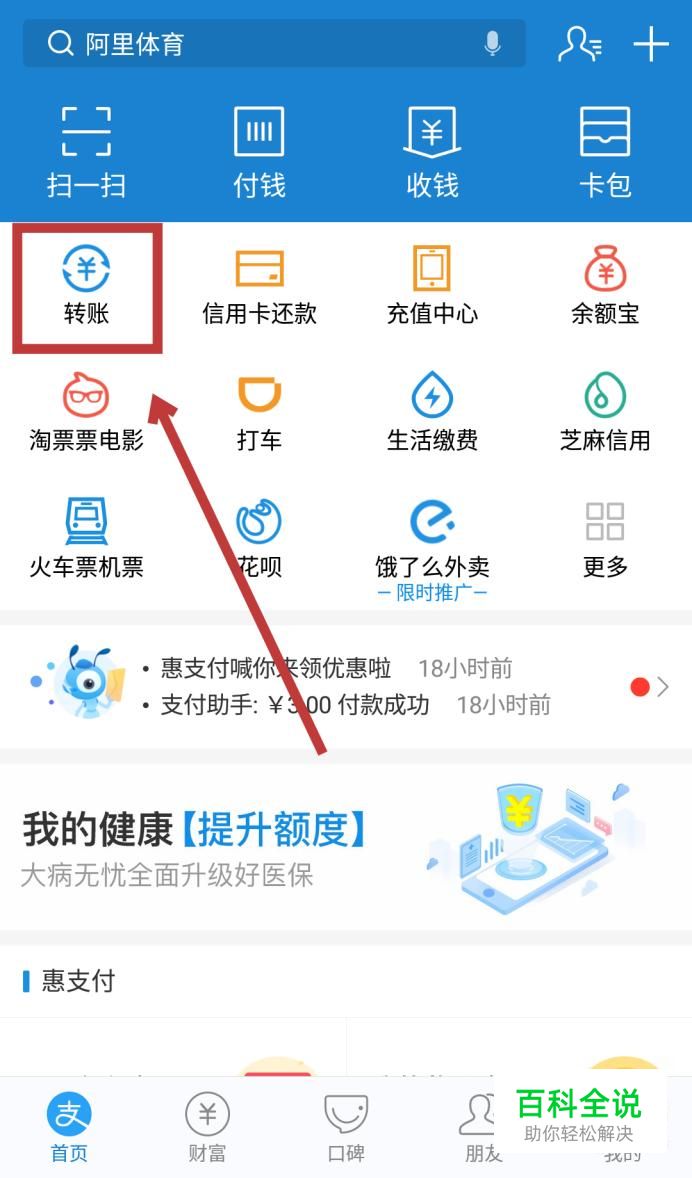This screenshot has width=692, height=1178.
Task: Open 生活缴费 utilities payment
Action: [x=432, y=412]
